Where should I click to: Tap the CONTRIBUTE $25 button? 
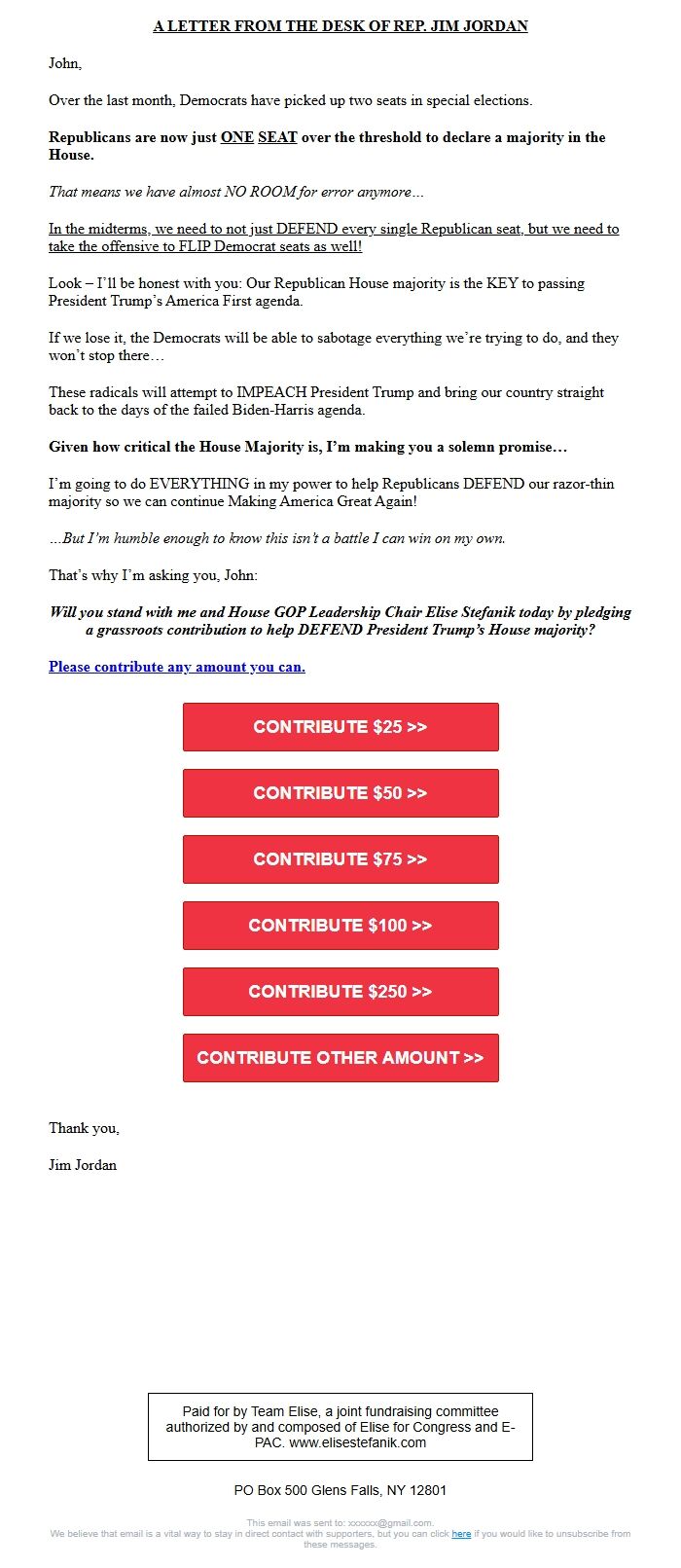click(340, 727)
